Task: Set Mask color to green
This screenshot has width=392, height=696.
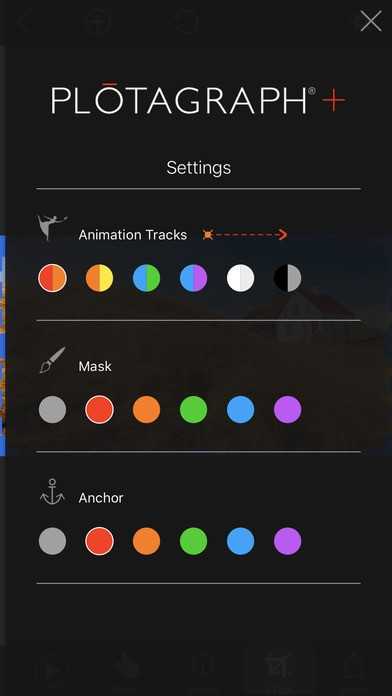Action: (194, 409)
